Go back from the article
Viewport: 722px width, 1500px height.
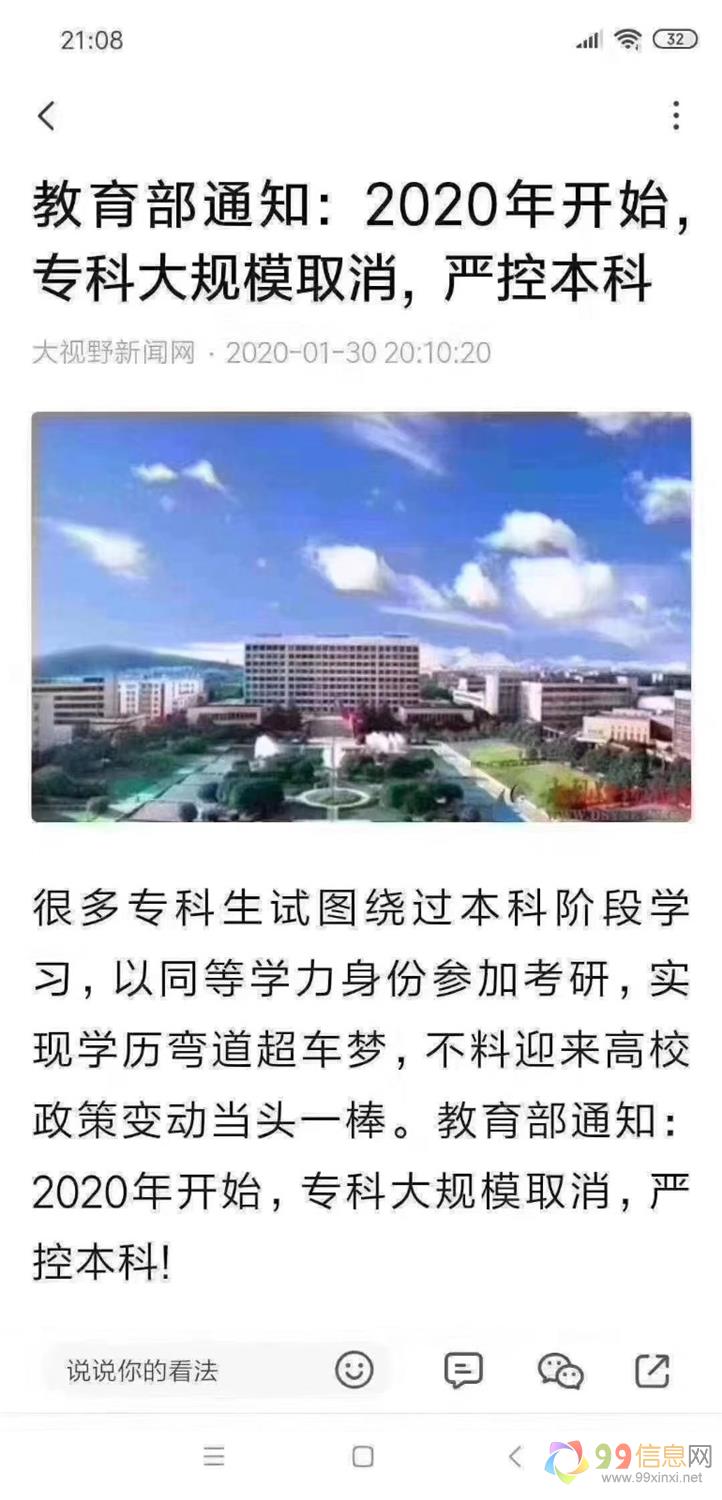pos(47,116)
